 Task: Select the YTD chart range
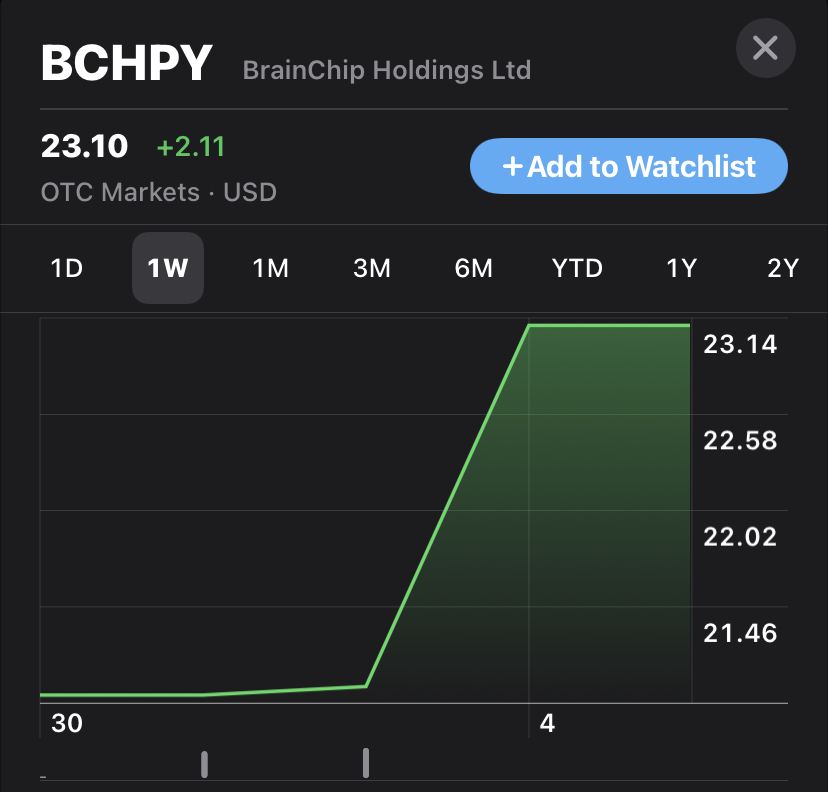577,268
